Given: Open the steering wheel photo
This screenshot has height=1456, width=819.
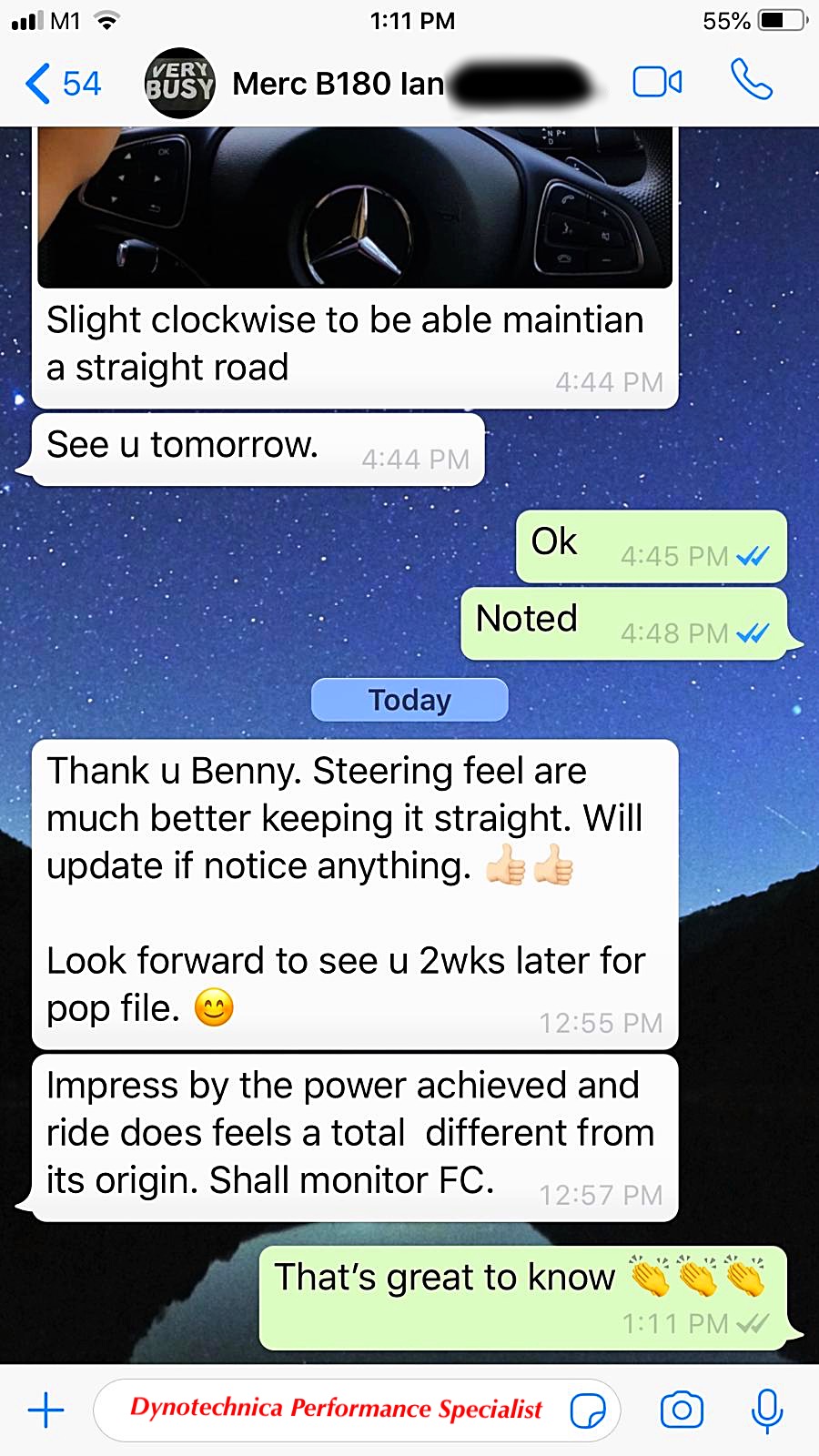Looking at the screenshot, I should coord(355,207).
